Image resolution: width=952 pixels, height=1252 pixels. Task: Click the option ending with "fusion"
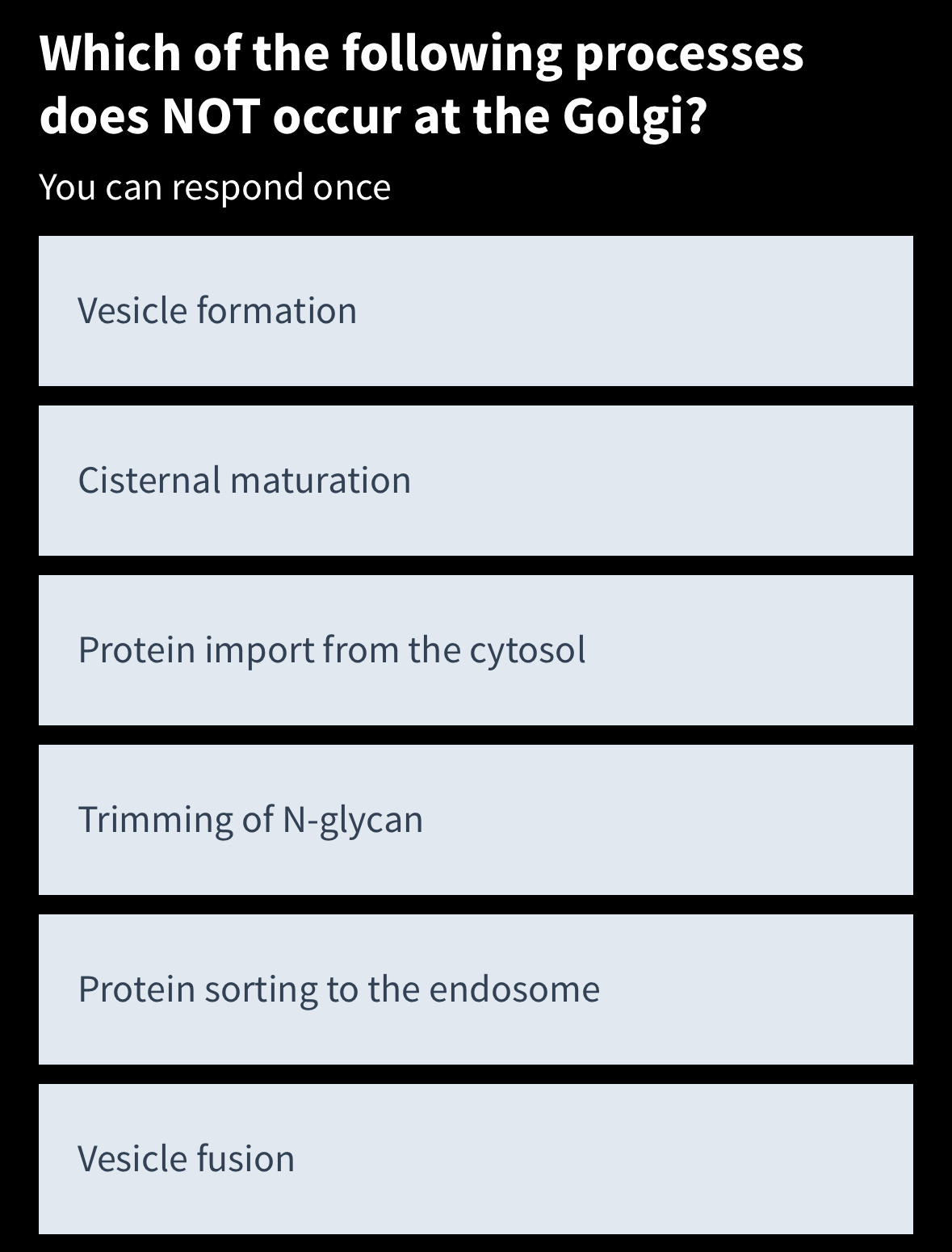[x=476, y=1158]
